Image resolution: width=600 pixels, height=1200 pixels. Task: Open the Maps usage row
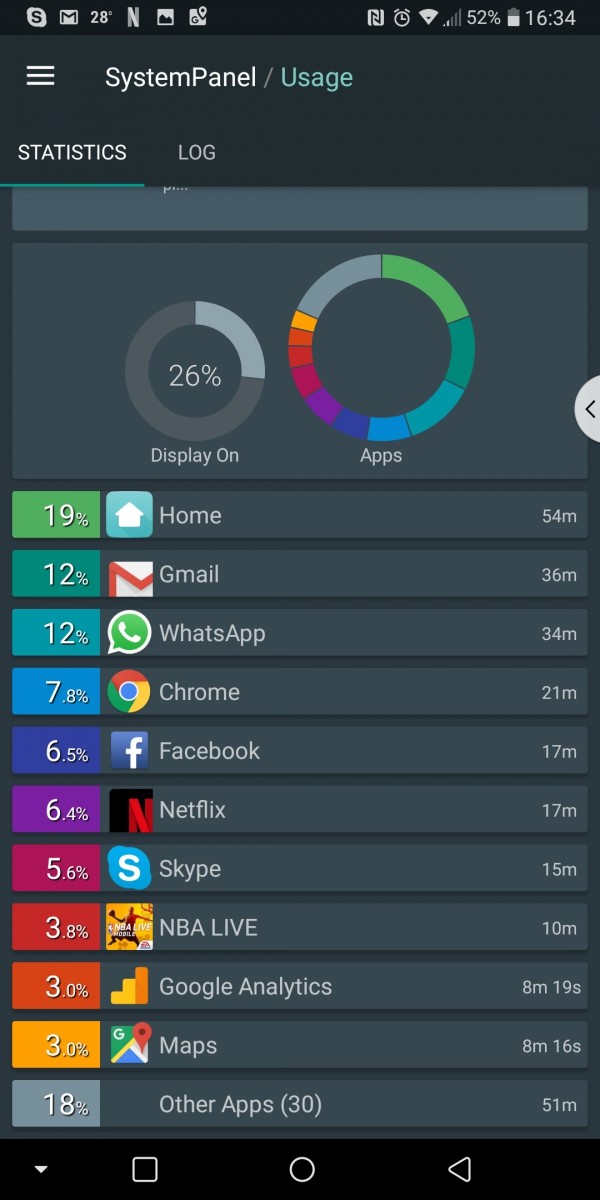pos(300,1046)
